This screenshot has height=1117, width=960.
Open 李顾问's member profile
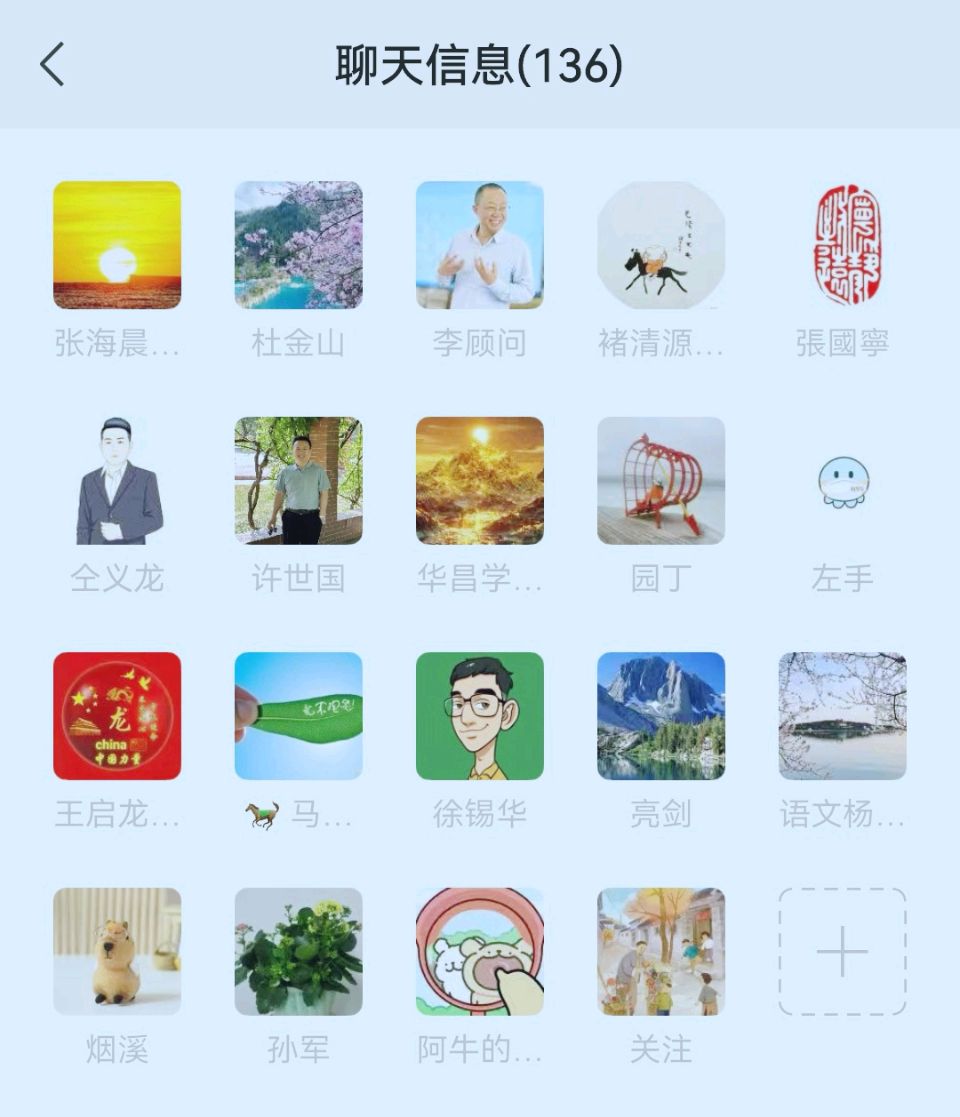[x=480, y=245]
